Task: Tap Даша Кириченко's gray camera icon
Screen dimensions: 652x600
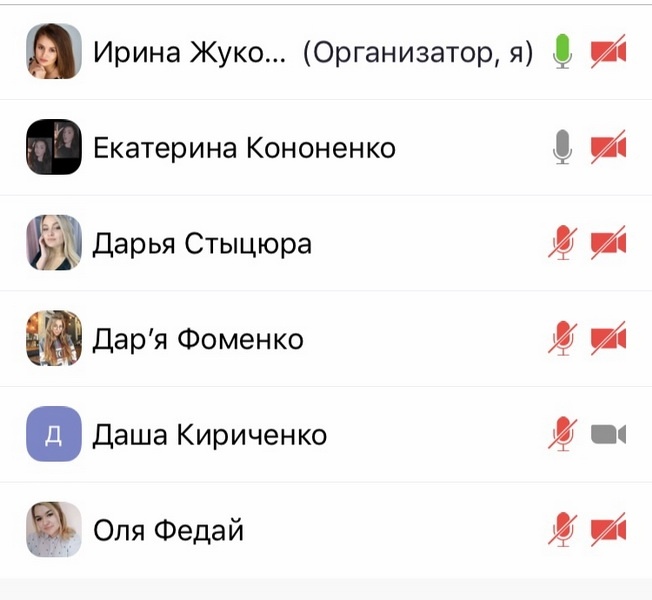Action: click(x=608, y=434)
